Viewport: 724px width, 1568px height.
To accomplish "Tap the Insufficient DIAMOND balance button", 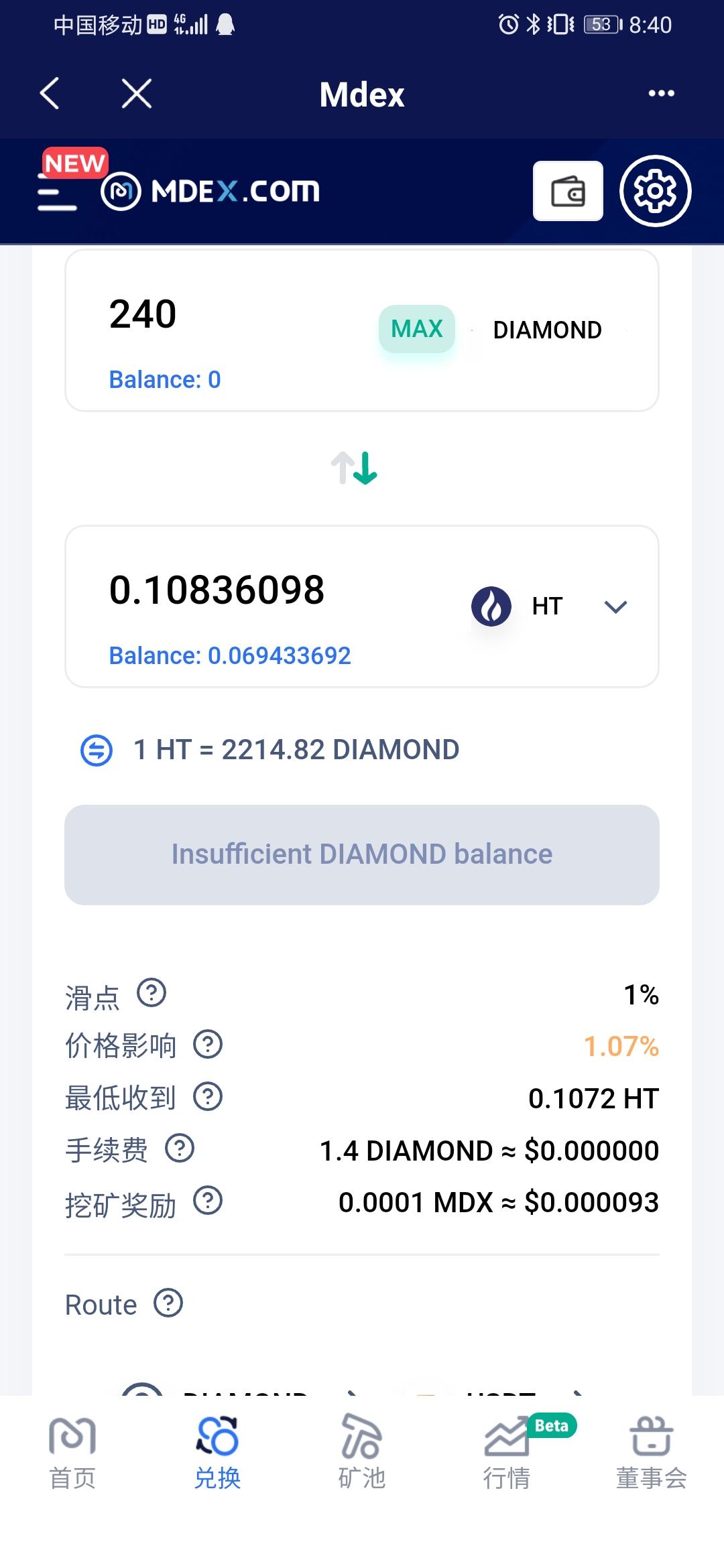I will coord(361,853).
